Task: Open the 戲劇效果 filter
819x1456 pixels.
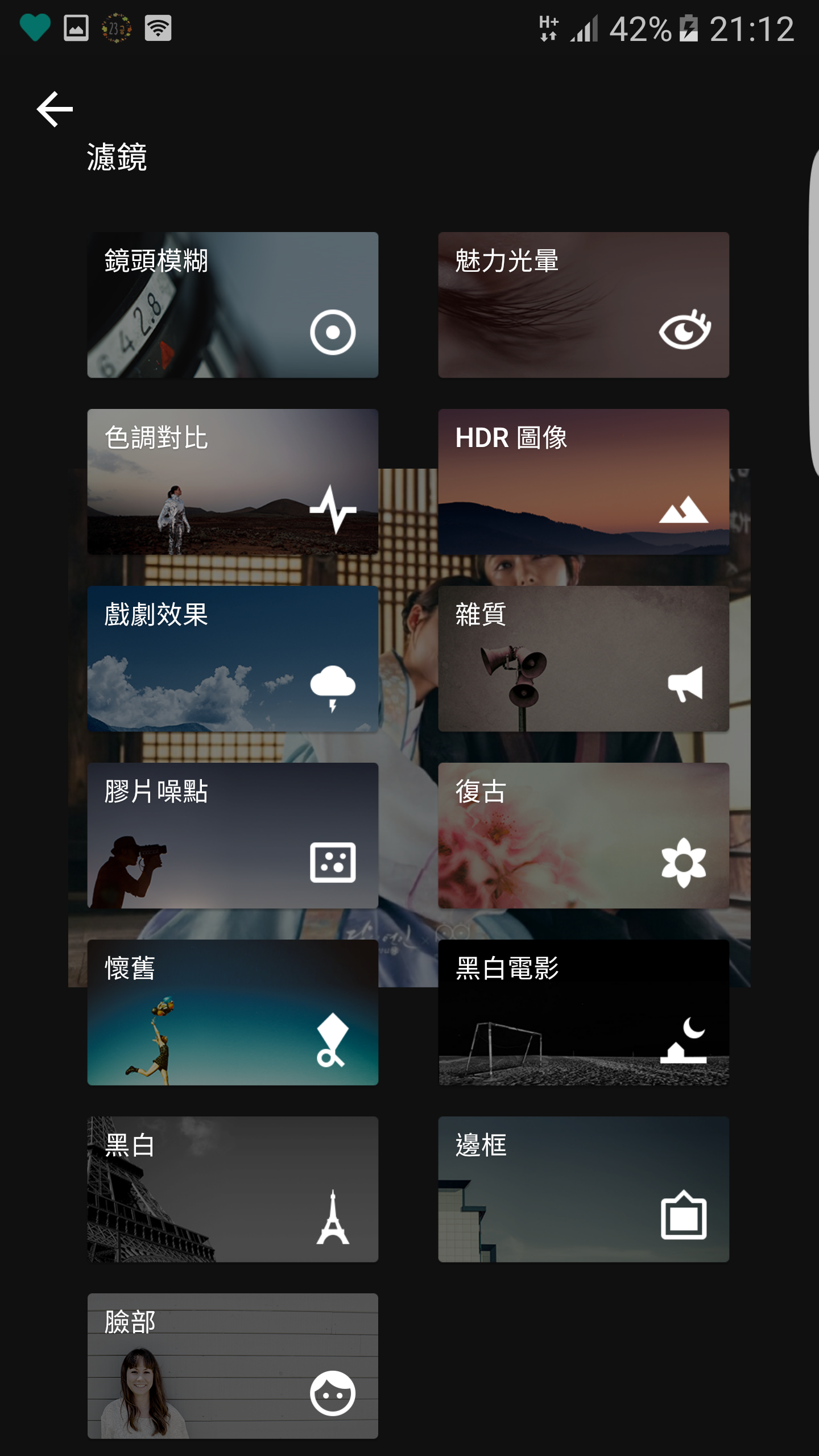Action: (233, 659)
